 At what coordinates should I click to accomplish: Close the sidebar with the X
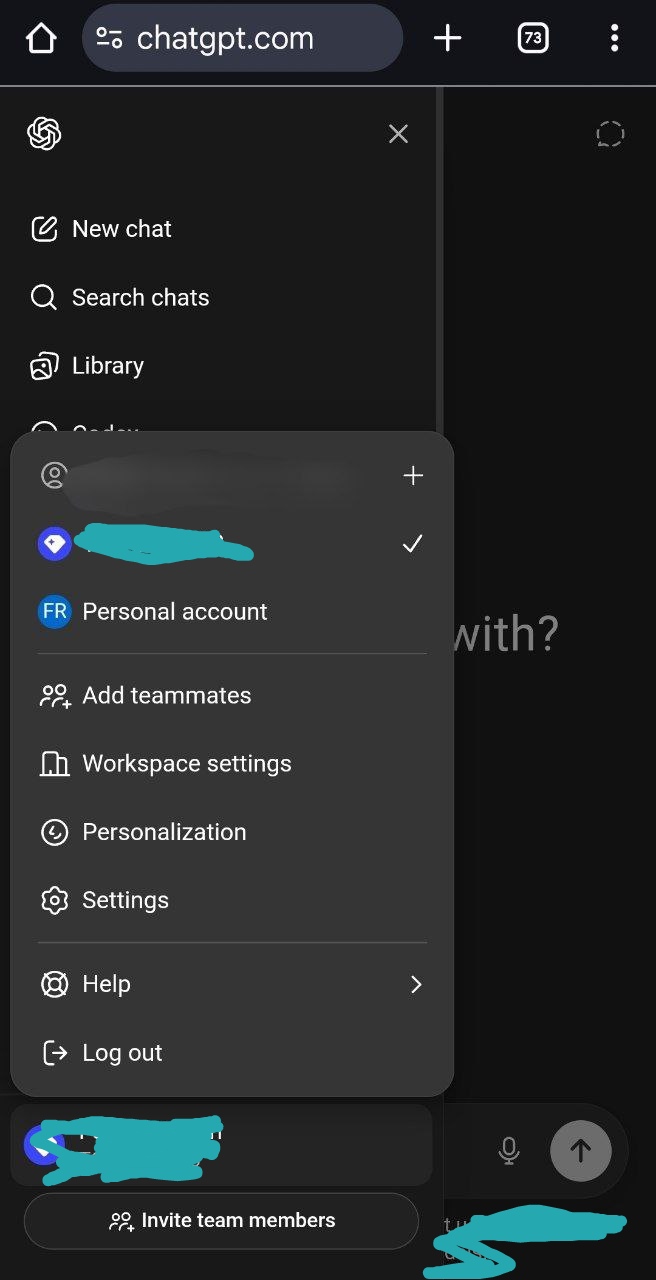[398, 134]
